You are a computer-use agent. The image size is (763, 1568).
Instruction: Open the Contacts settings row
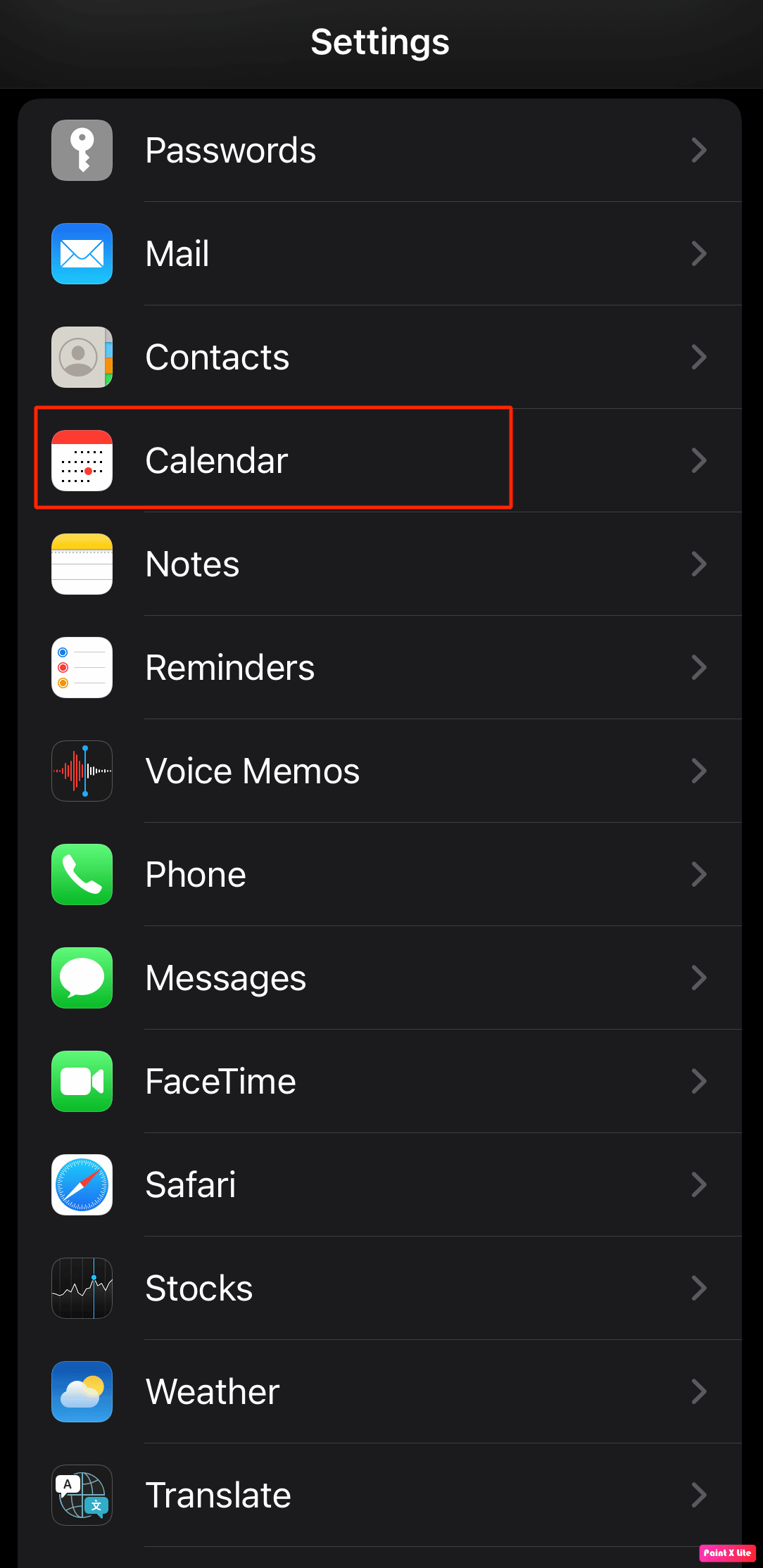(380, 358)
